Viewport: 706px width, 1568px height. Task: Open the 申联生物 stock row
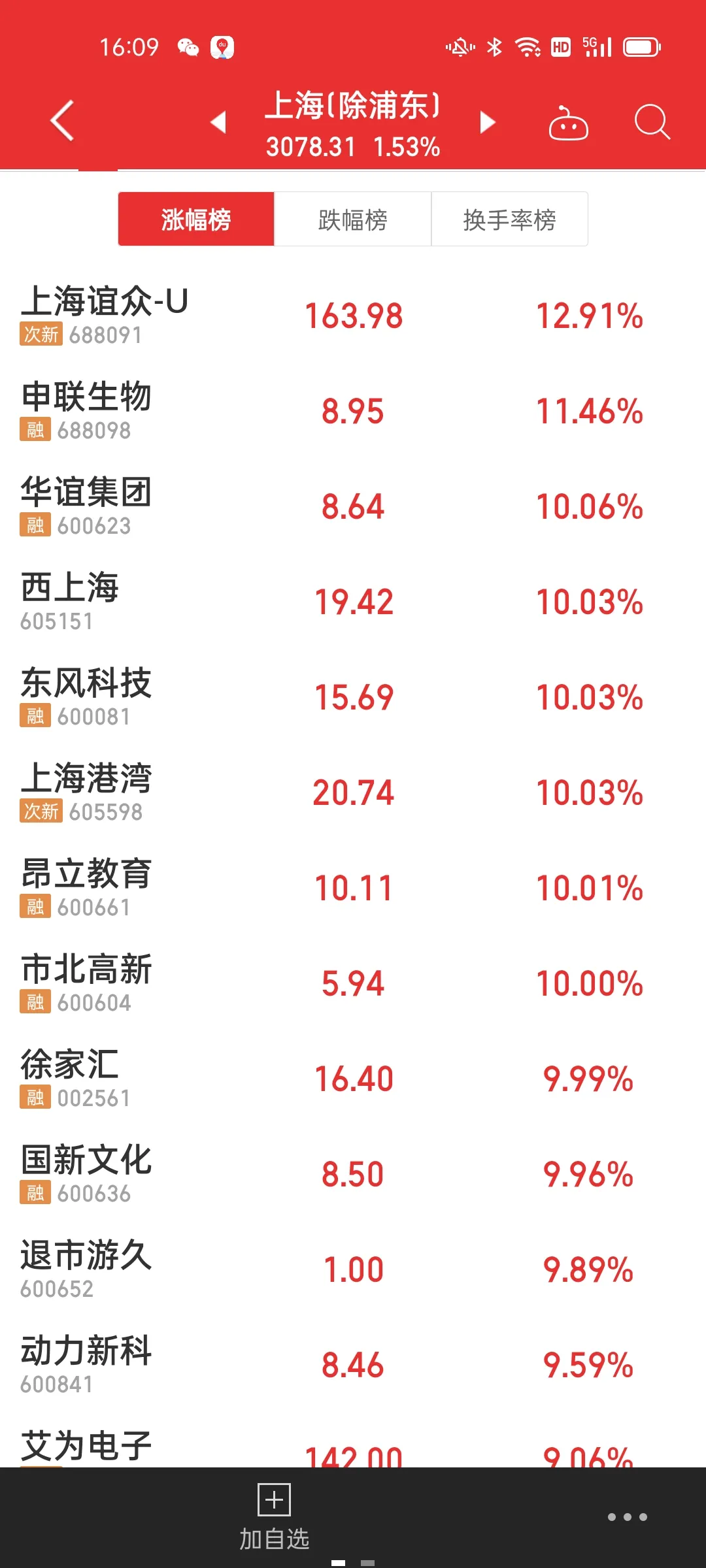pos(353,411)
